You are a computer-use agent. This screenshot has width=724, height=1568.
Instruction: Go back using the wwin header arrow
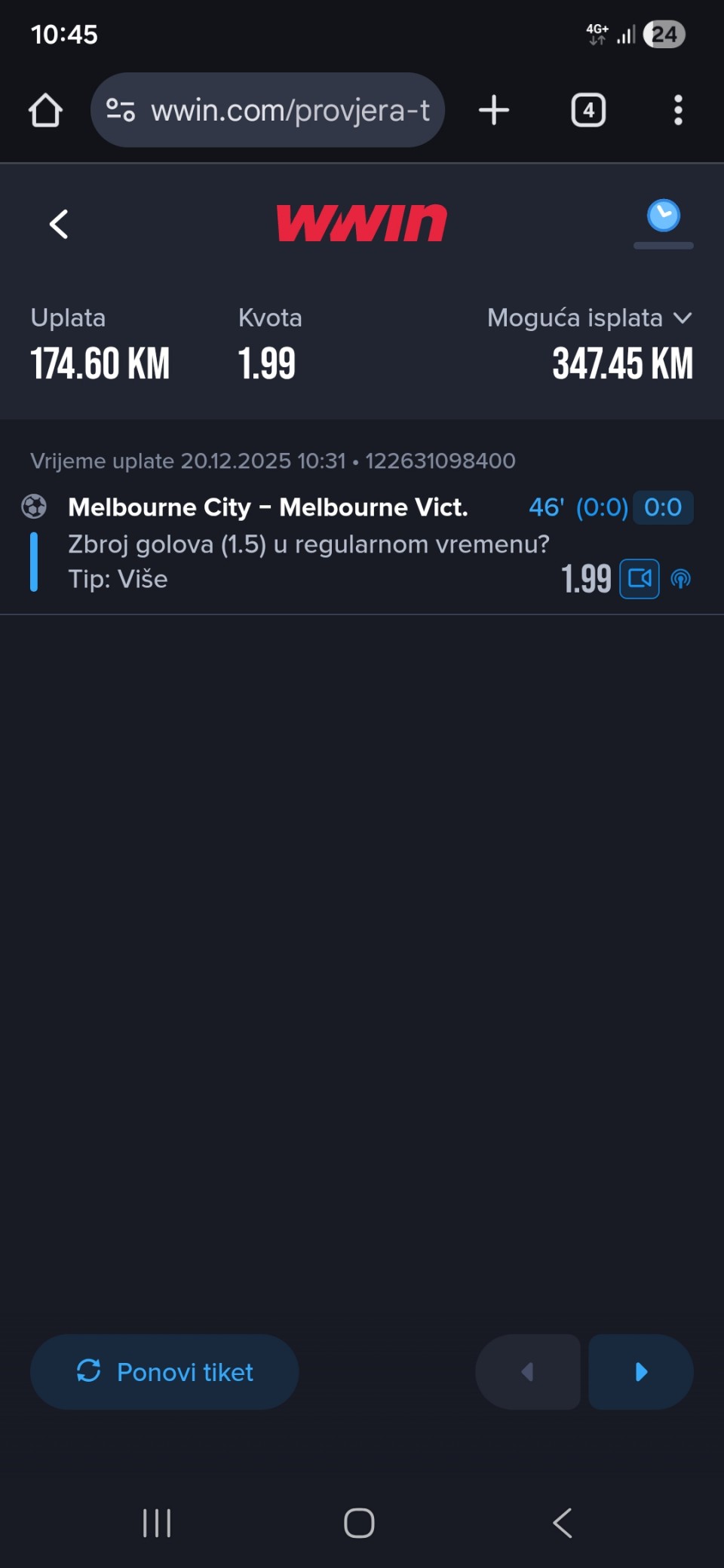(x=59, y=224)
